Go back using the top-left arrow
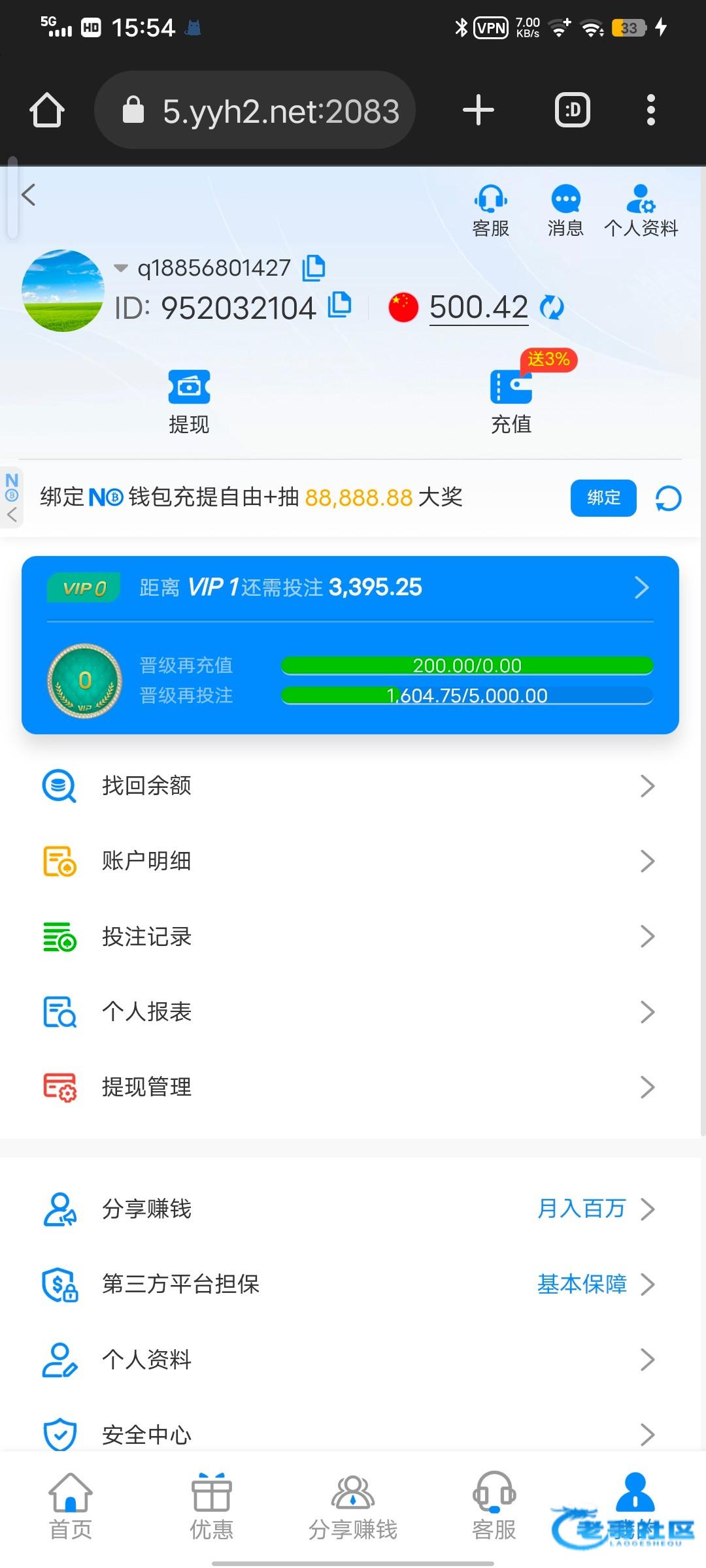The height and width of the screenshot is (1568, 706). click(x=28, y=195)
